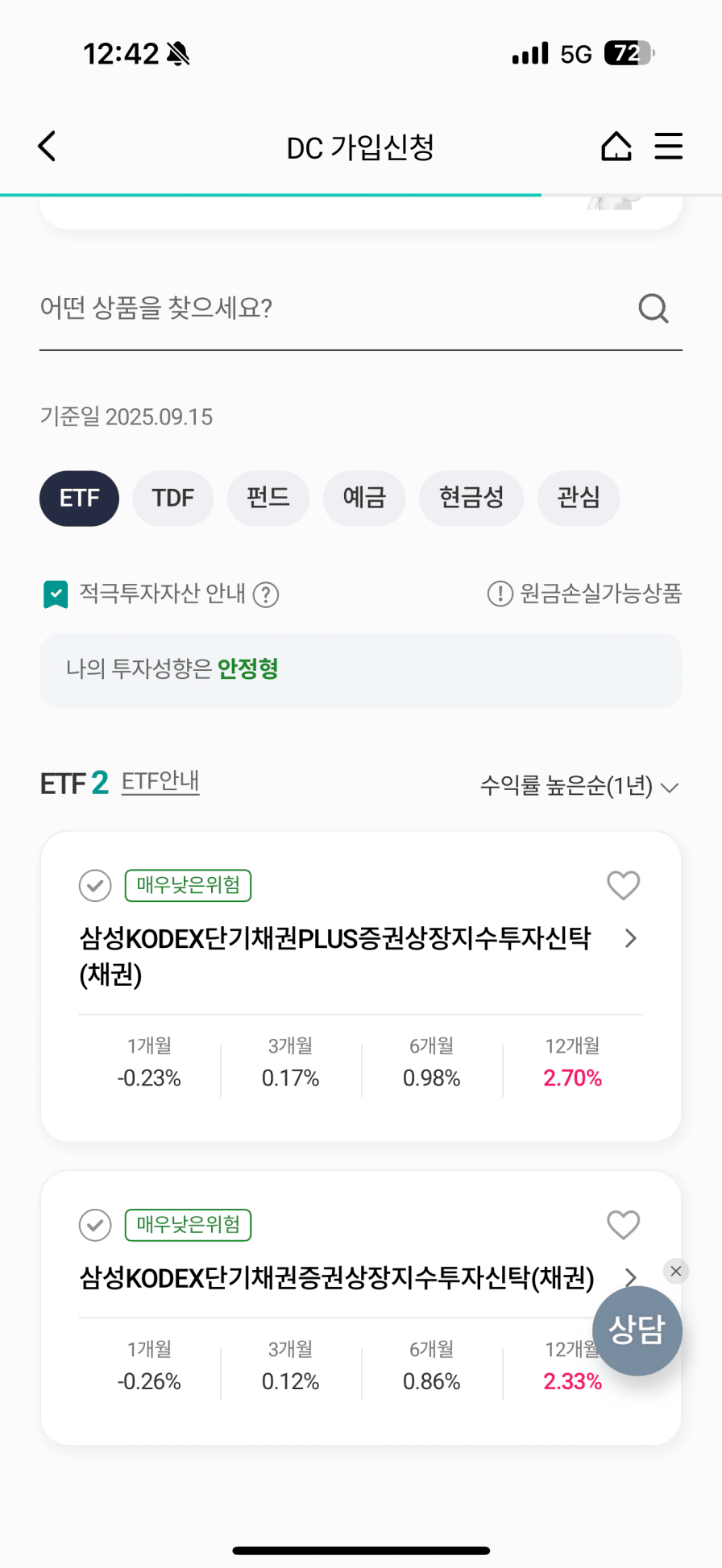Select the checkbox for 삼성KODEX단기채권증권상장지수투자신탁(채권)
The image size is (722, 1568).
[95, 1226]
